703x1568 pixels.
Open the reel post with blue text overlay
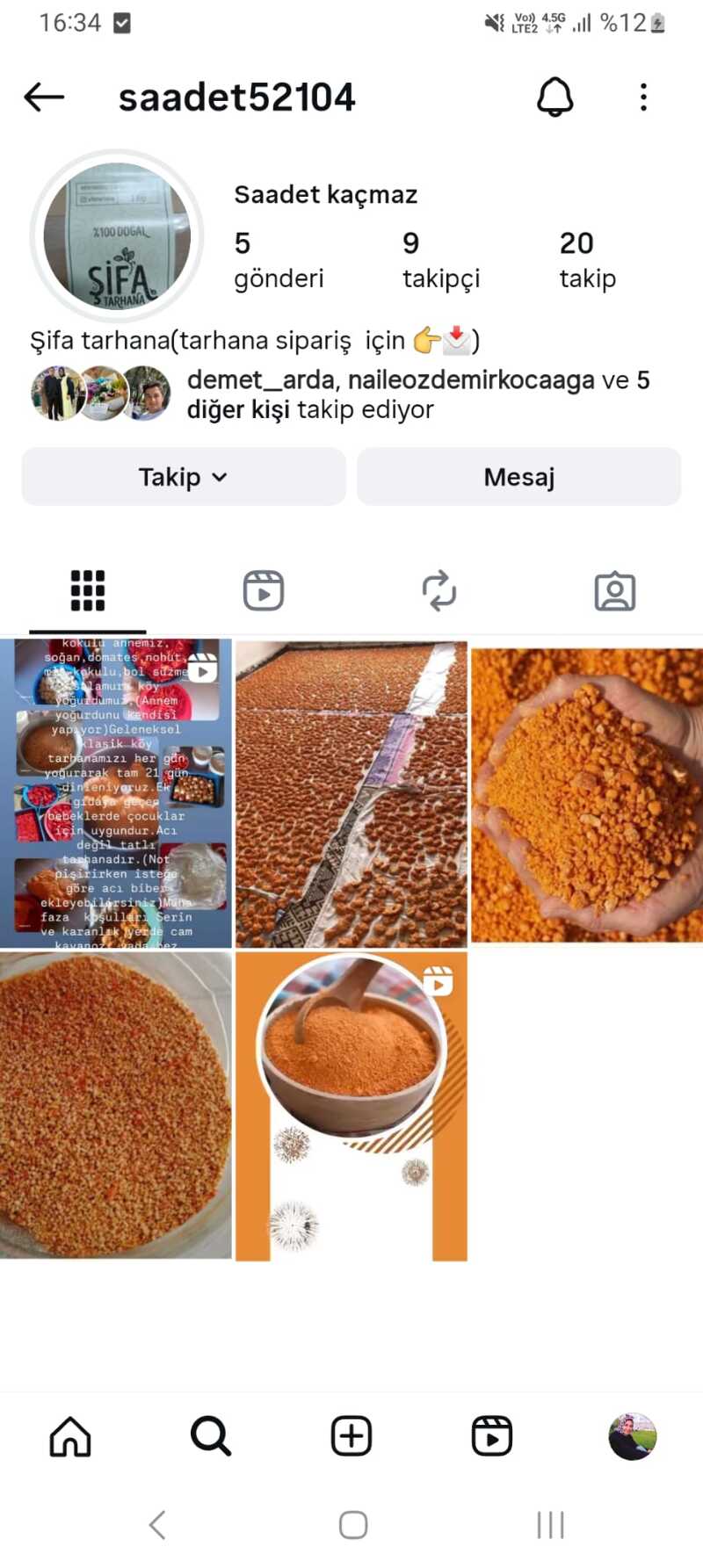[x=116, y=794]
